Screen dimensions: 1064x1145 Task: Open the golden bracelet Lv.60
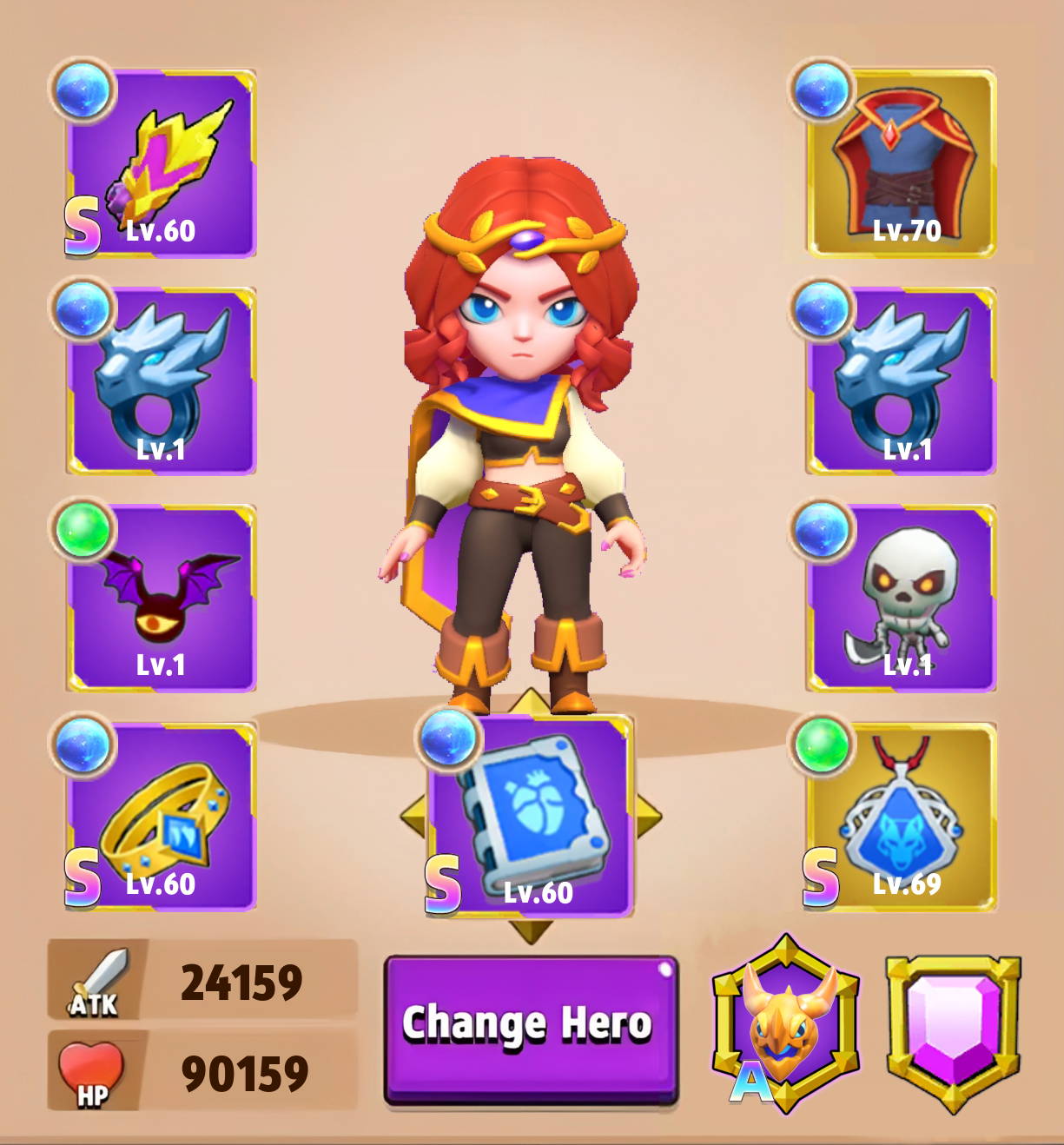tap(162, 817)
